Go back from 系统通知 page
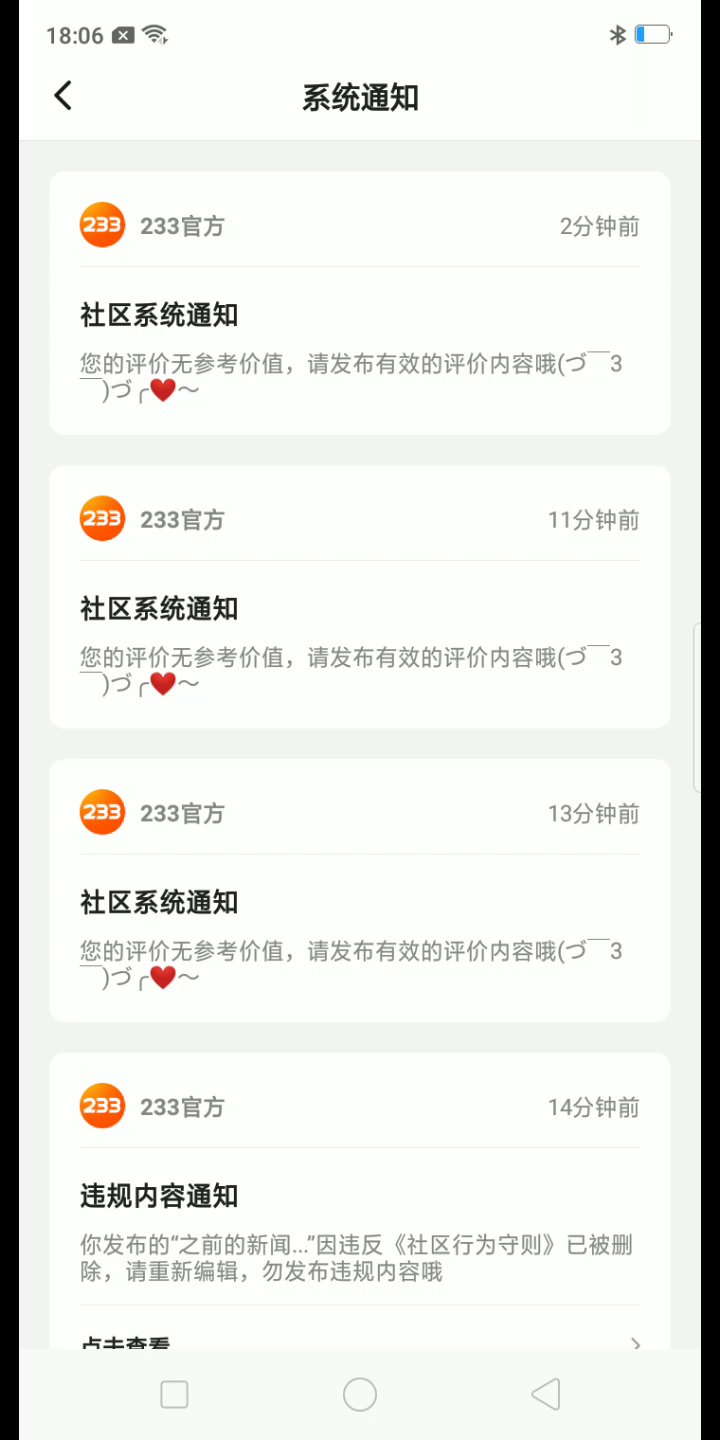Image resolution: width=720 pixels, height=1440 pixels. pos(63,96)
